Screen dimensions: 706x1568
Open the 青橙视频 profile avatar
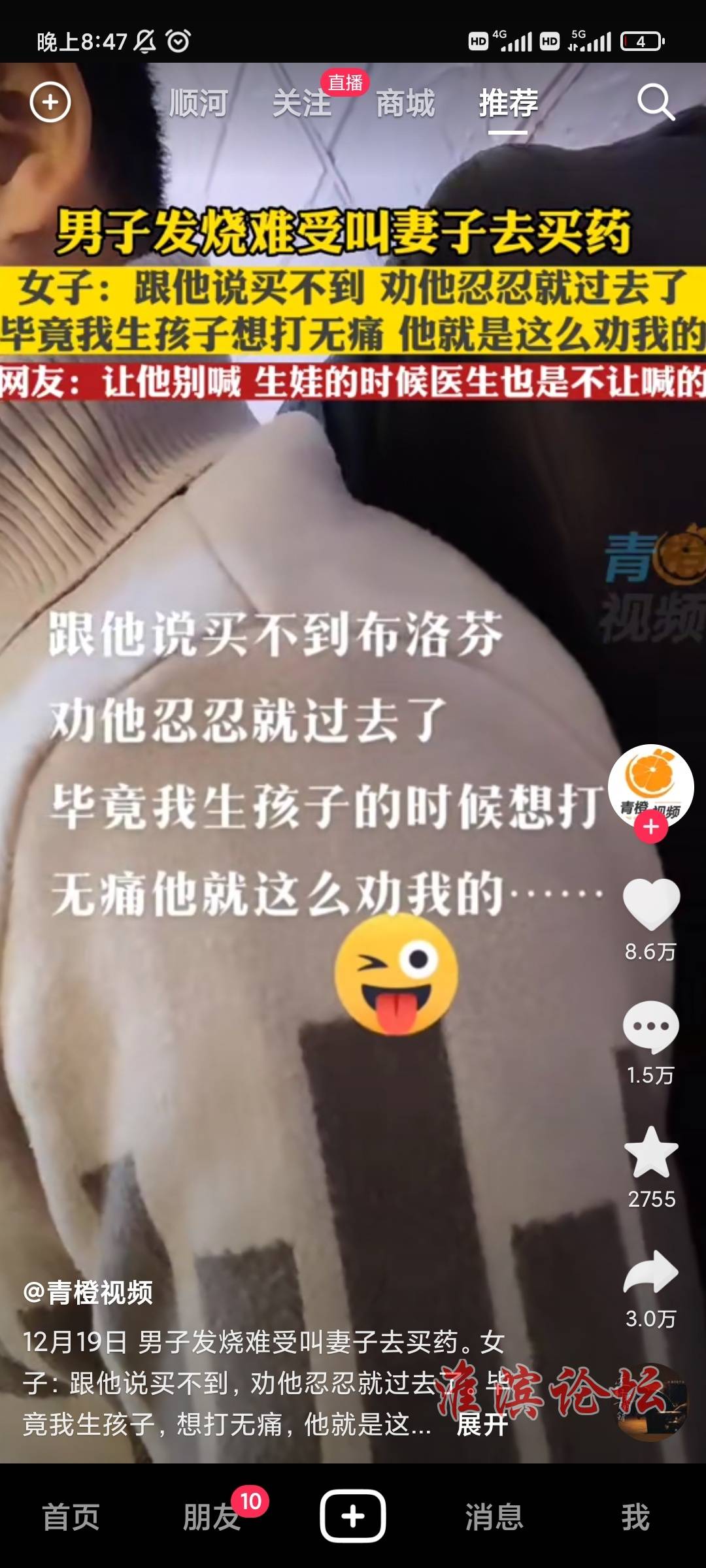pyautogui.click(x=651, y=787)
